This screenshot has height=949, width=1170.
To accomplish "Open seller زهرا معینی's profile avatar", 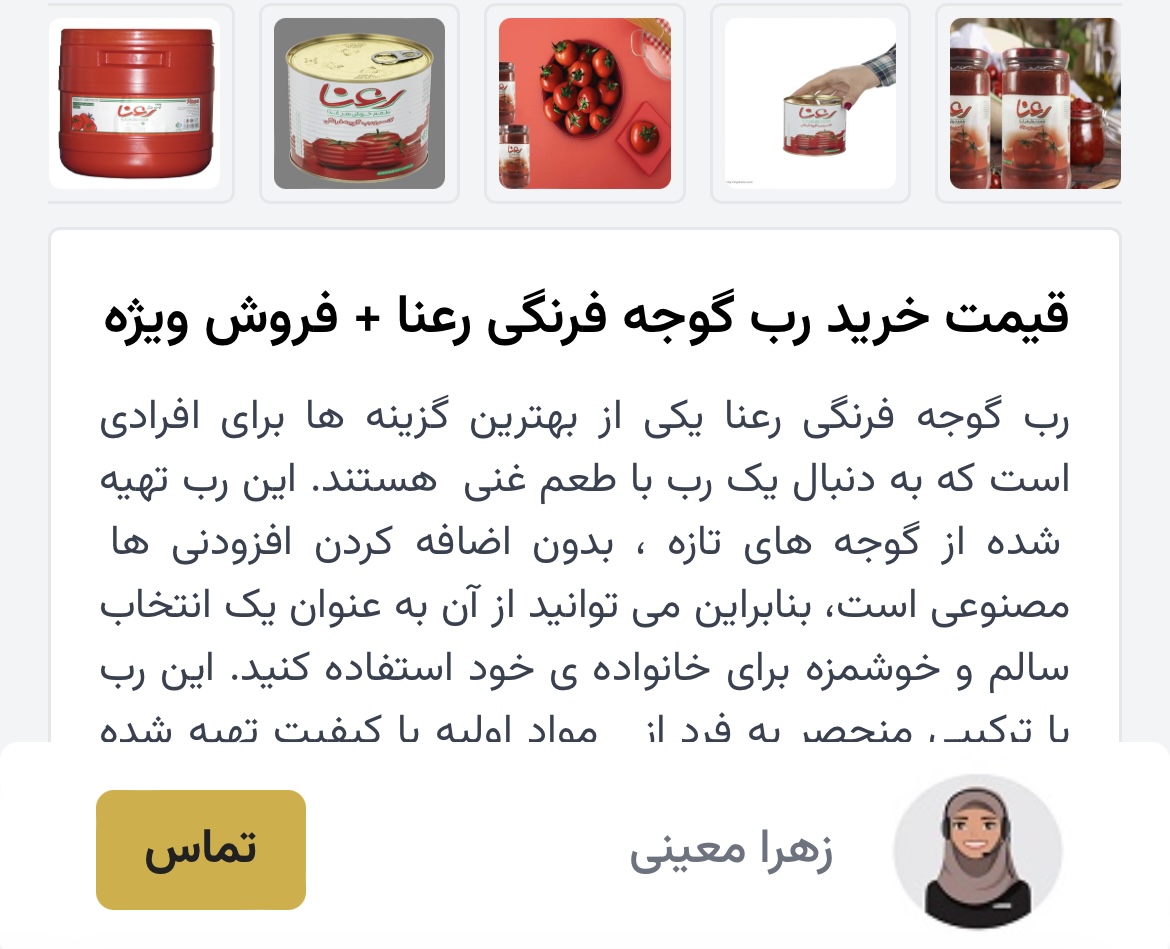I will tap(977, 852).
